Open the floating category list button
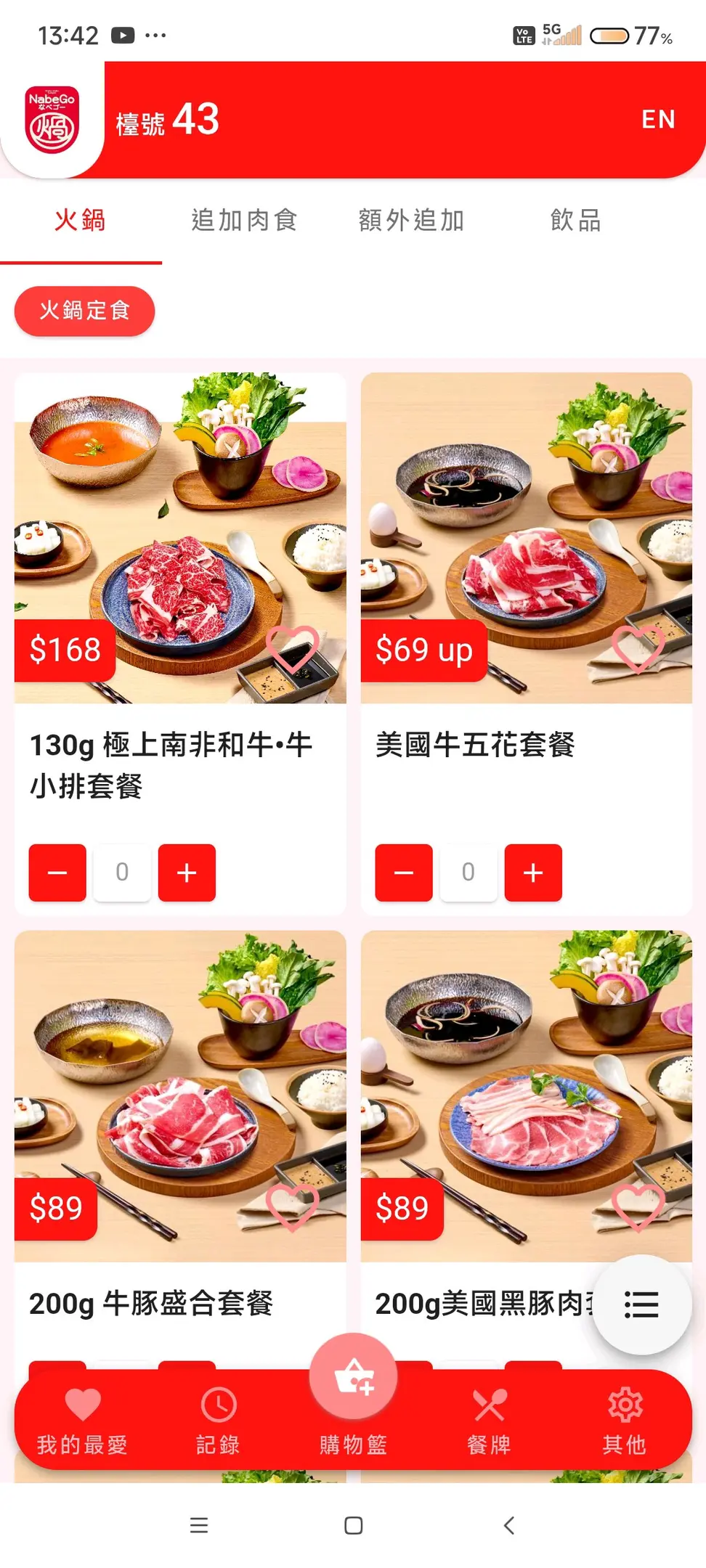Viewport: 706px width, 1568px height. (x=641, y=1304)
